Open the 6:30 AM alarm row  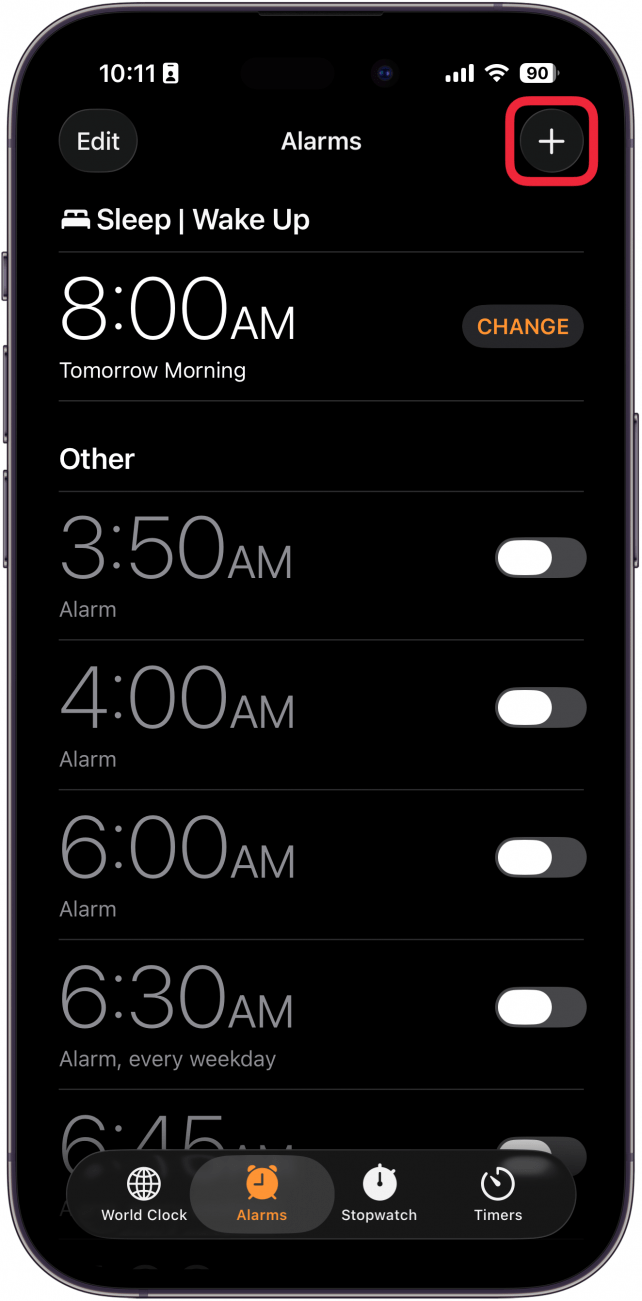pyautogui.click(x=200, y=1015)
